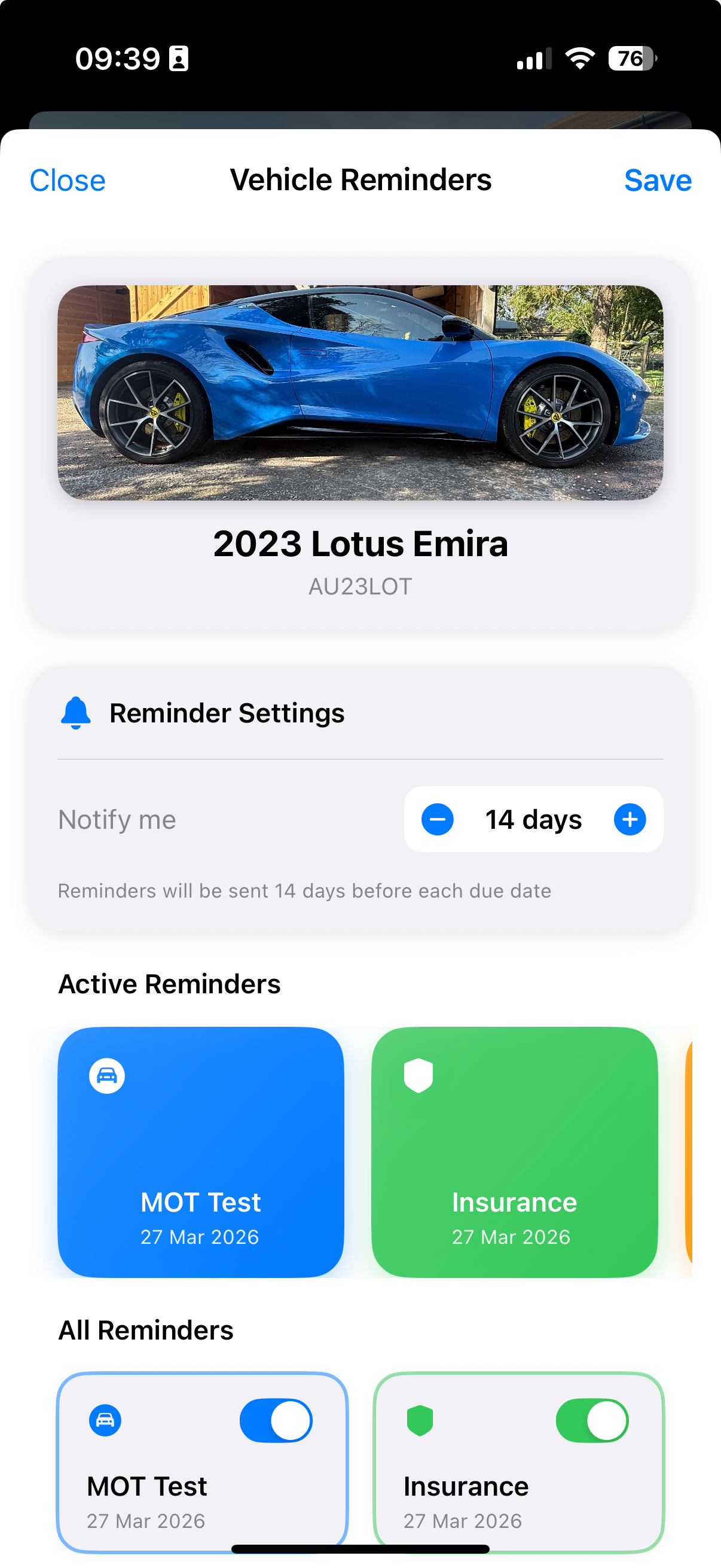Increase notify days with the plus button

click(x=629, y=819)
